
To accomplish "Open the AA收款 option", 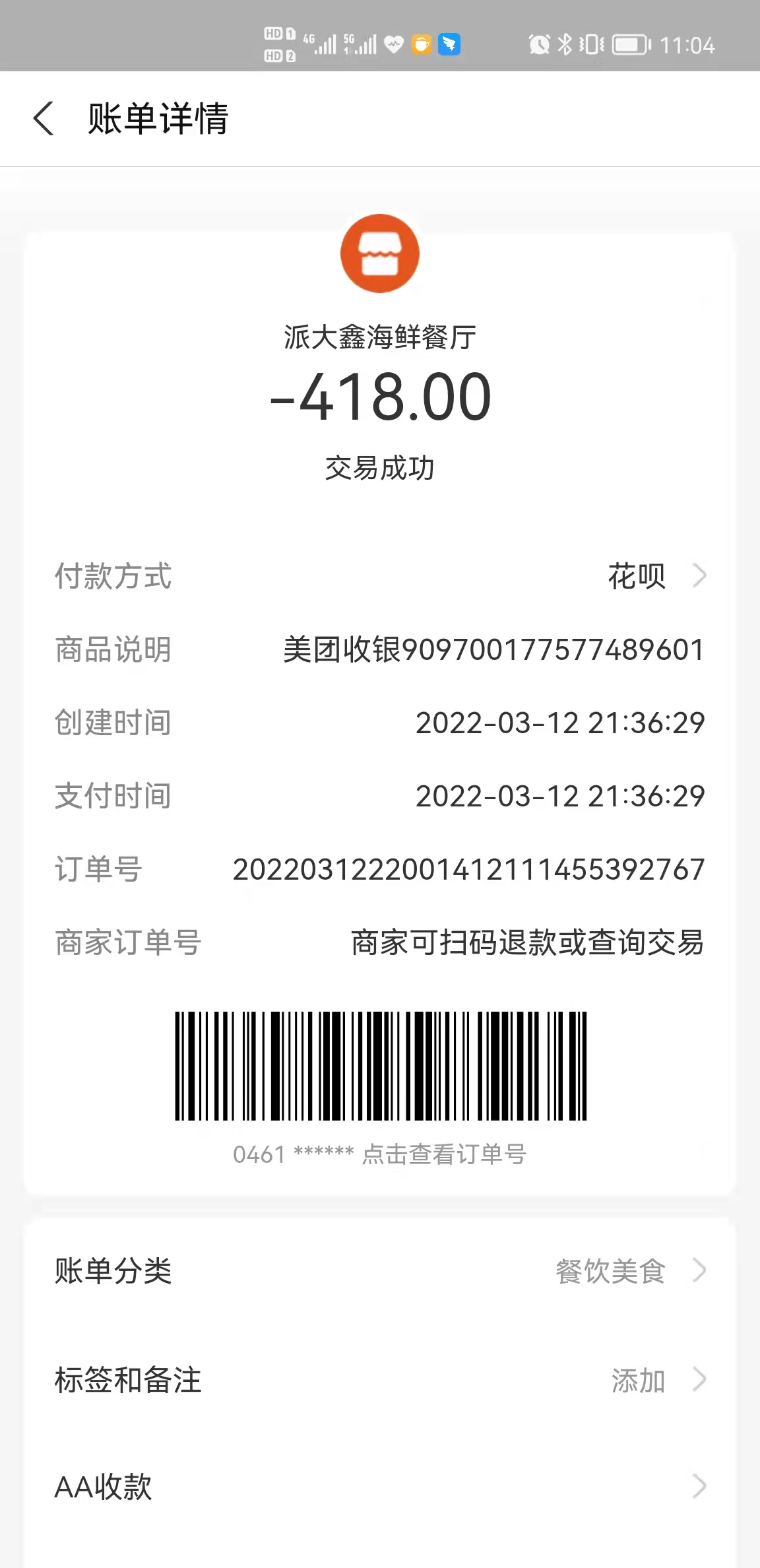I will click(x=380, y=1487).
